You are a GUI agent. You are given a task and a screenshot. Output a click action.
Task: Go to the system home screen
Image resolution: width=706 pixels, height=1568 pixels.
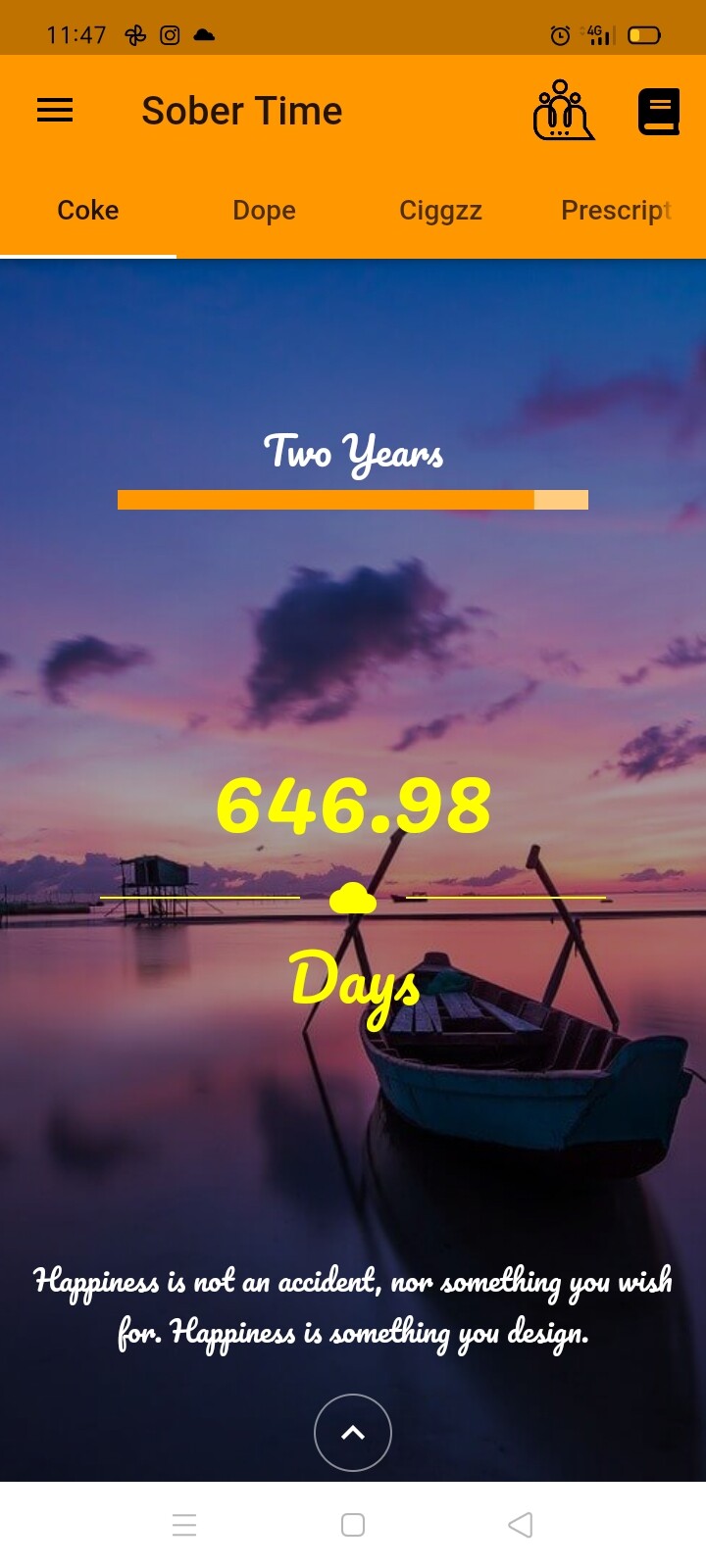(x=353, y=1525)
